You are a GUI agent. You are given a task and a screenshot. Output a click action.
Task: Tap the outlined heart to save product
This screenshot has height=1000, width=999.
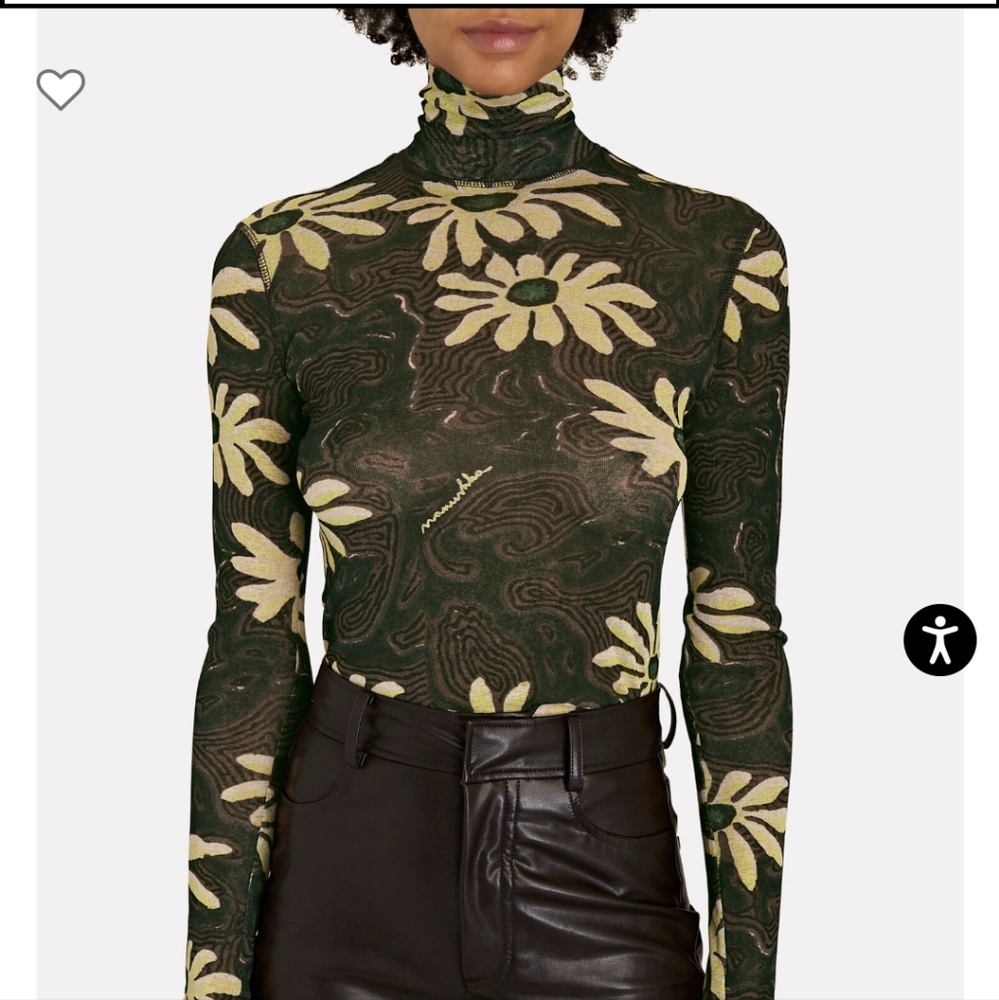60,88
